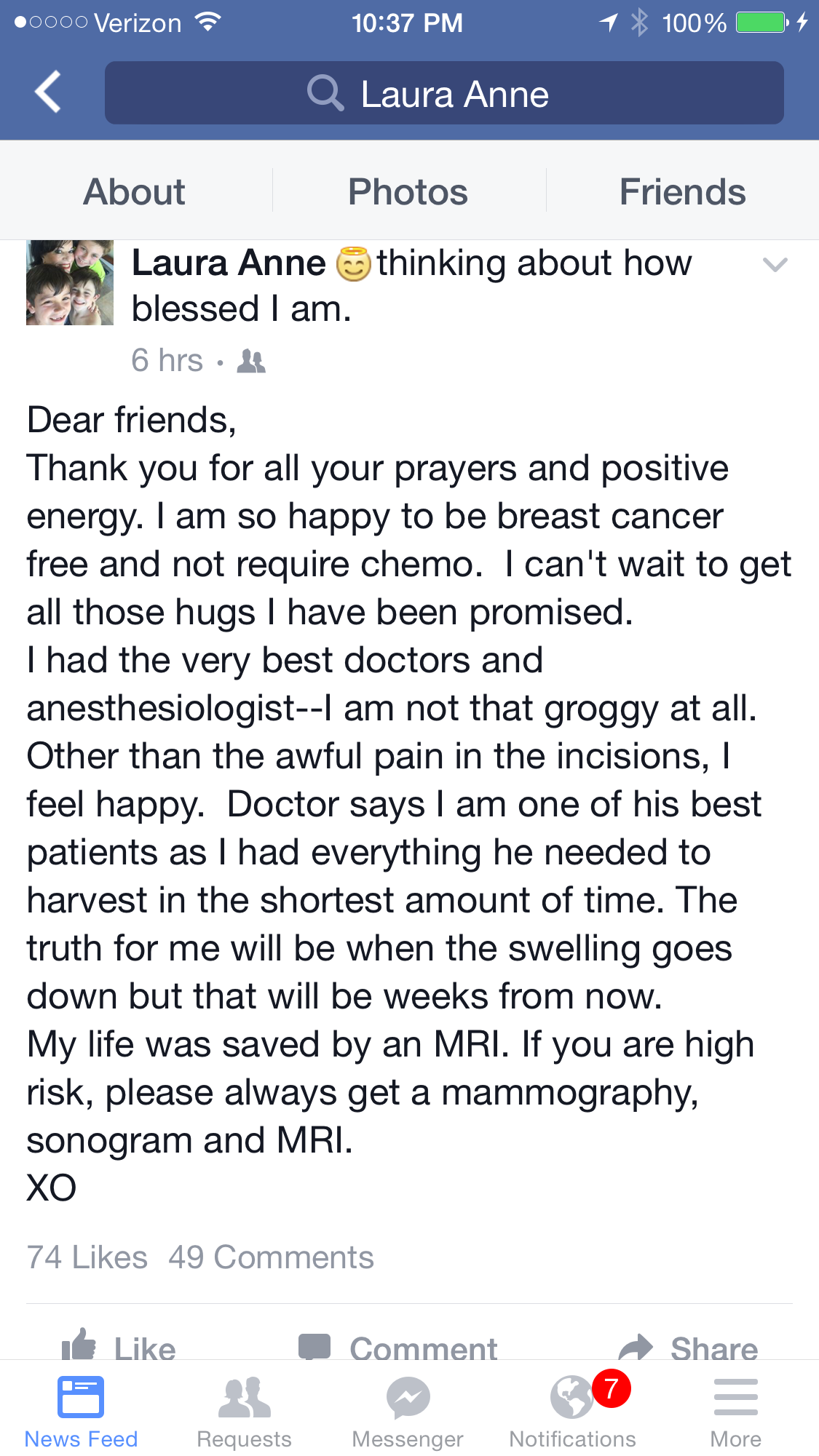Switch to the Friends tab

click(682, 192)
